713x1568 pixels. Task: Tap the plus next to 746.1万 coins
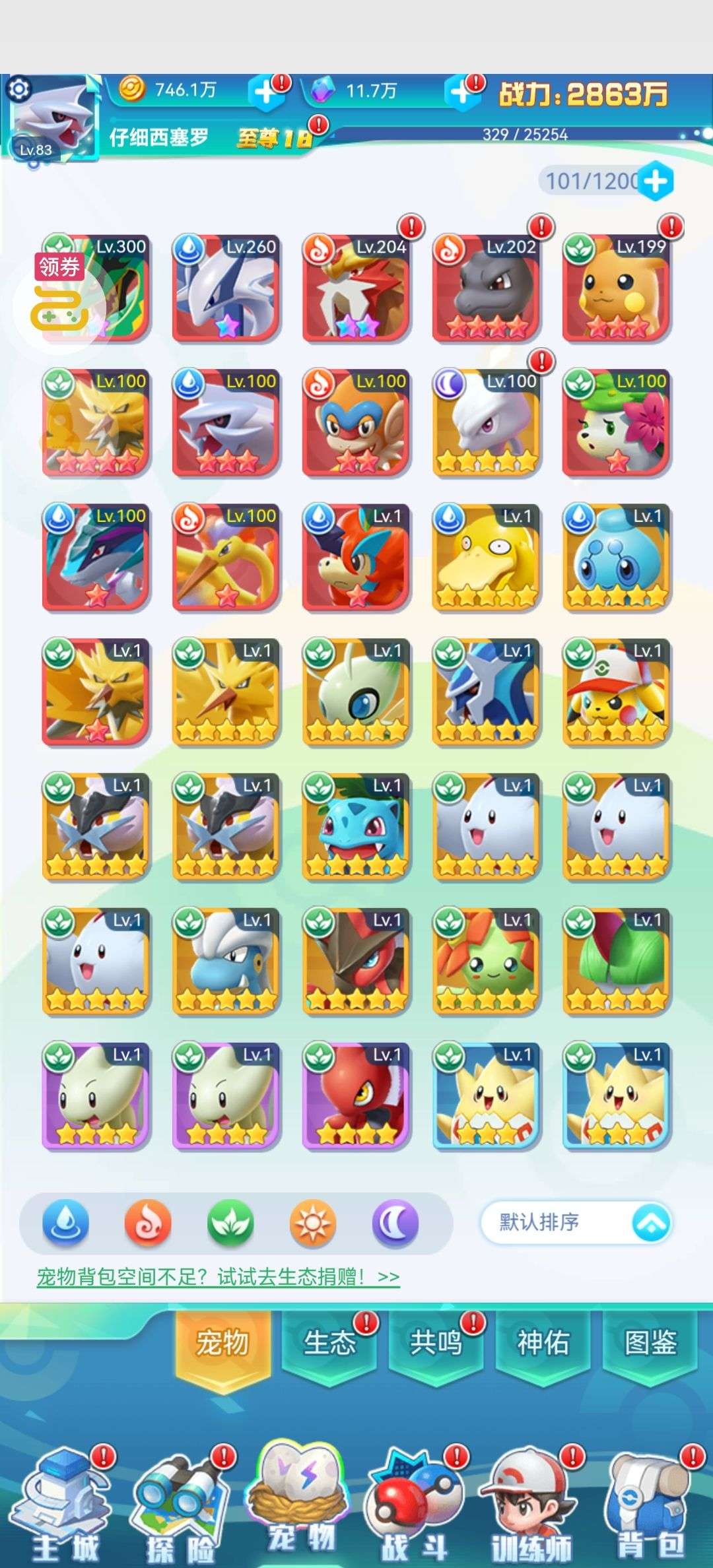tap(265, 92)
